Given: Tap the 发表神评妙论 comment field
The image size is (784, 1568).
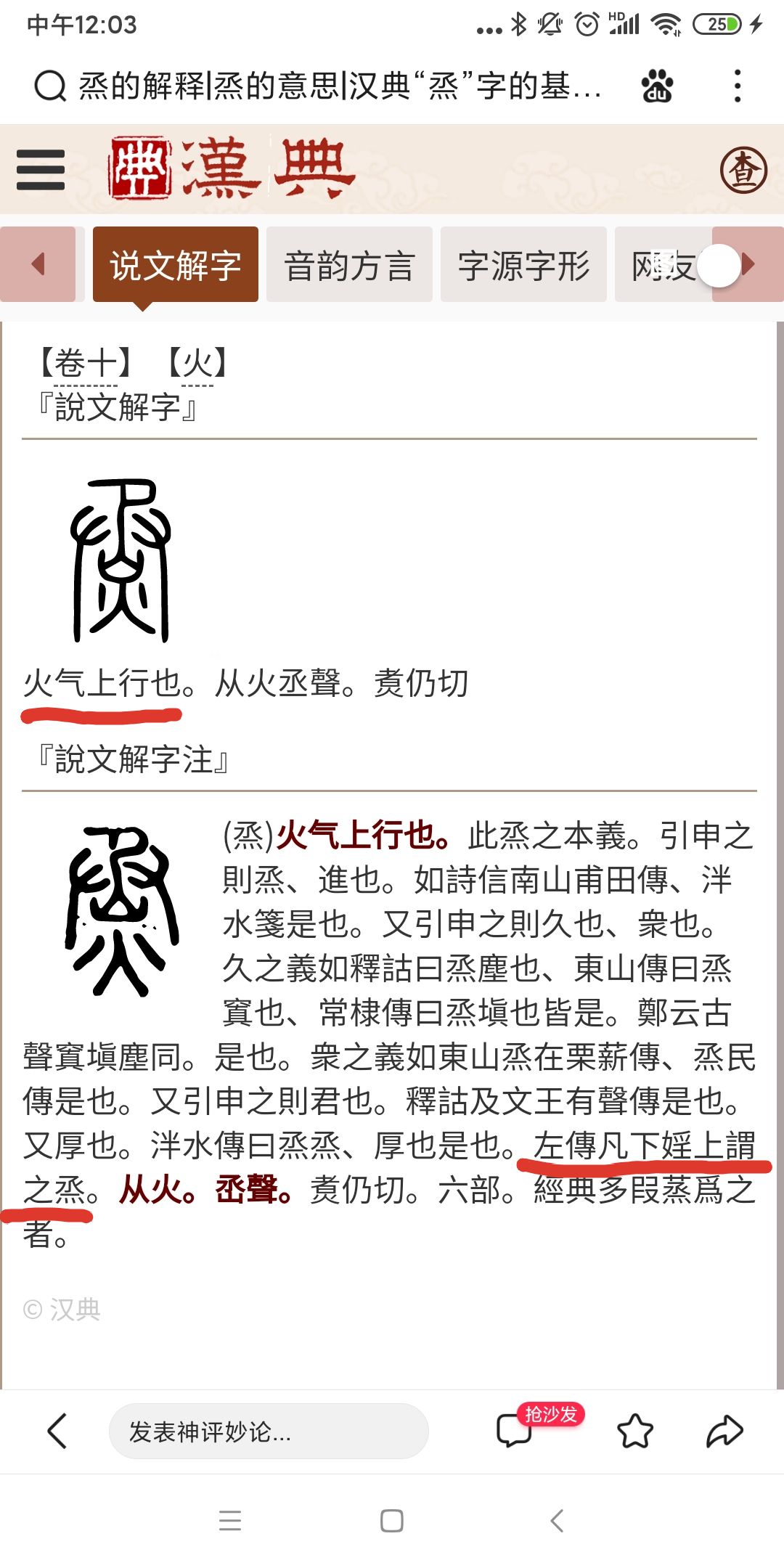Looking at the screenshot, I should (269, 1431).
